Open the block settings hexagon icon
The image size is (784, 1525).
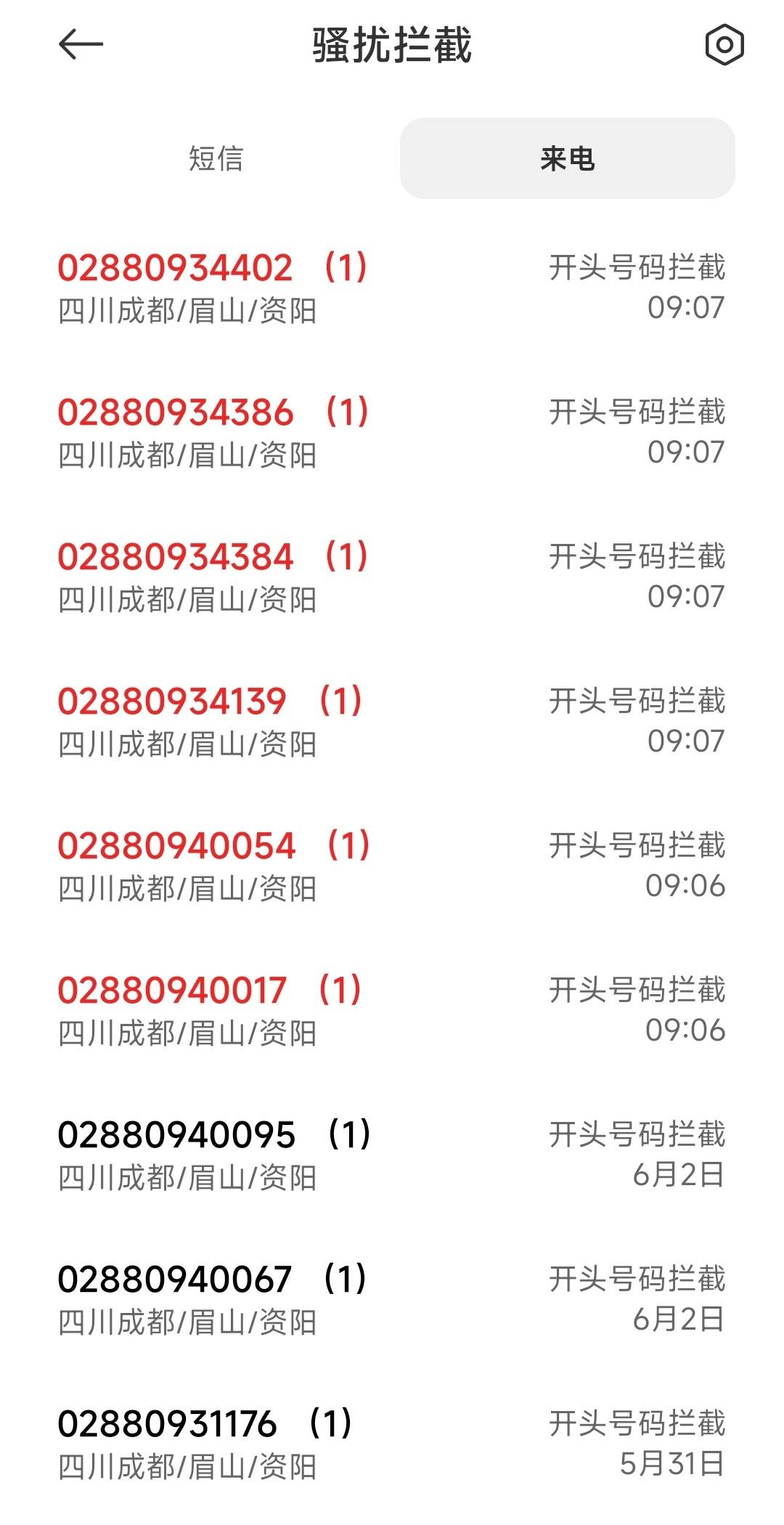(x=724, y=45)
